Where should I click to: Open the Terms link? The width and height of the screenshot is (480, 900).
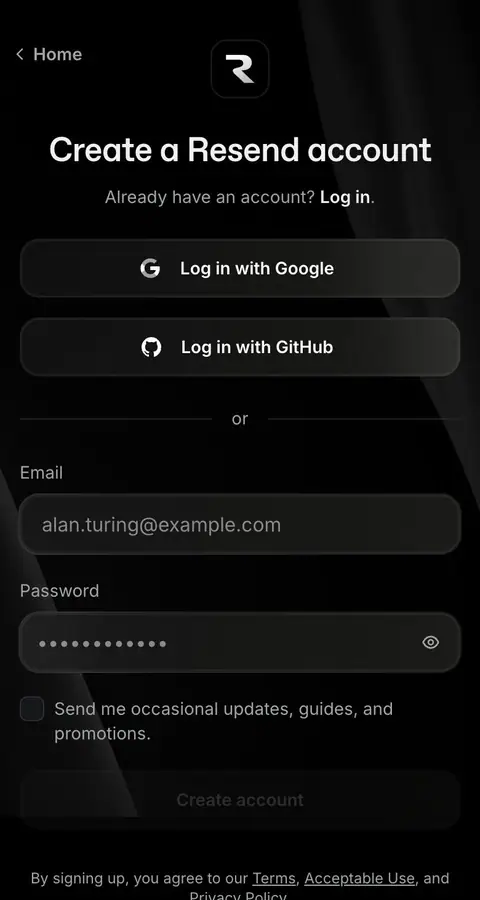coord(274,878)
